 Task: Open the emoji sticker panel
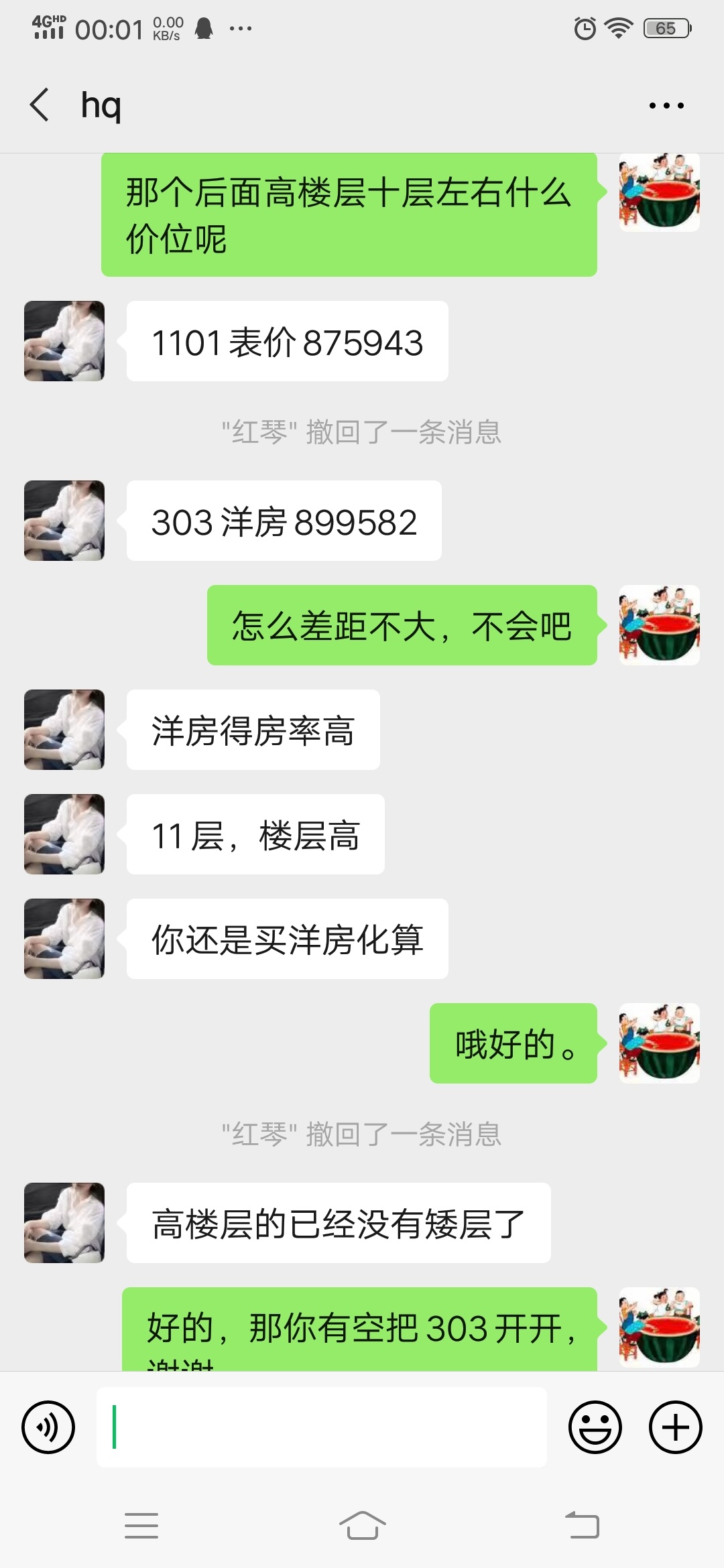click(595, 1427)
